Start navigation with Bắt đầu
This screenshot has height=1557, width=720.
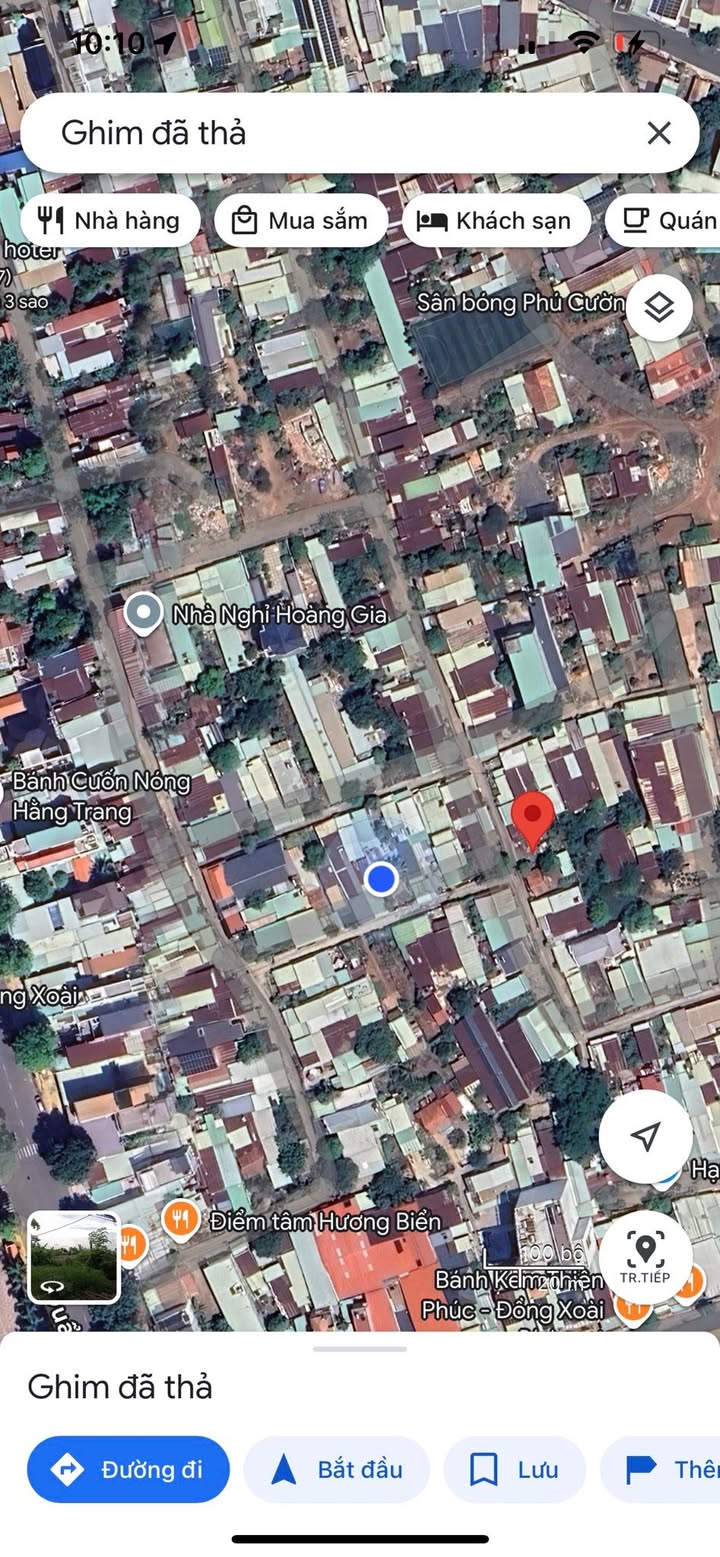337,1469
